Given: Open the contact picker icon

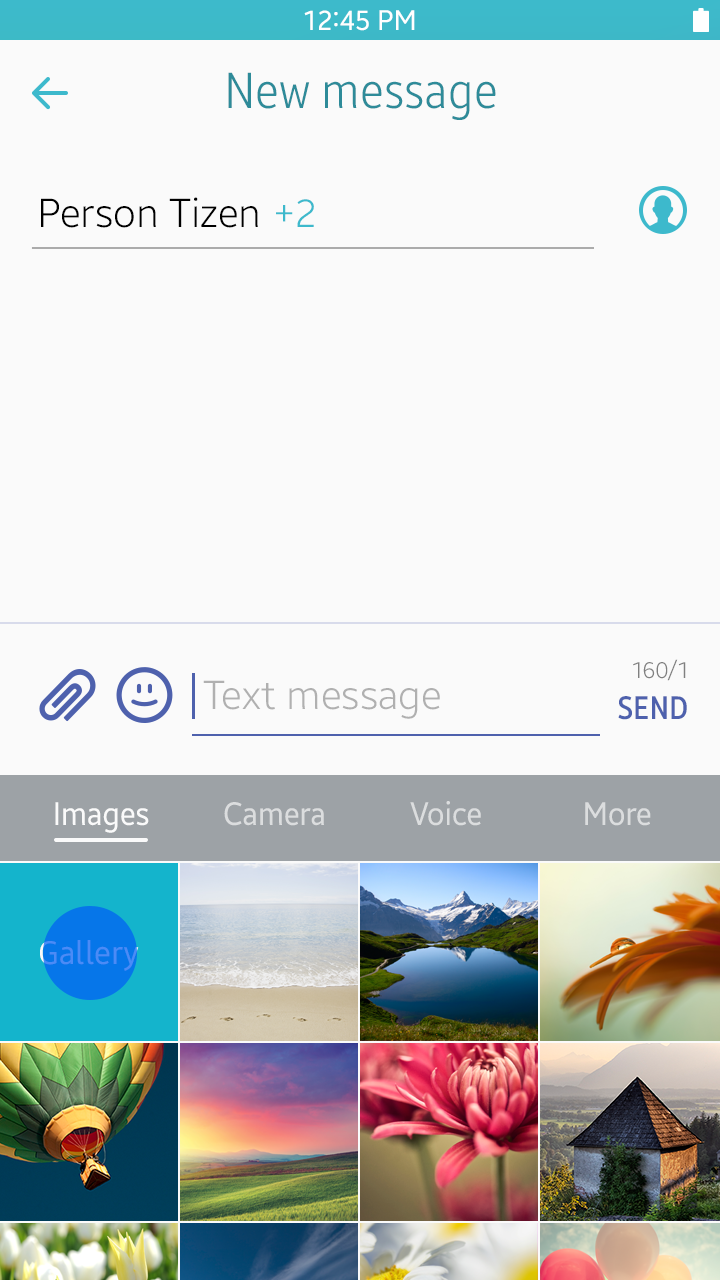Looking at the screenshot, I should (x=662, y=211).
